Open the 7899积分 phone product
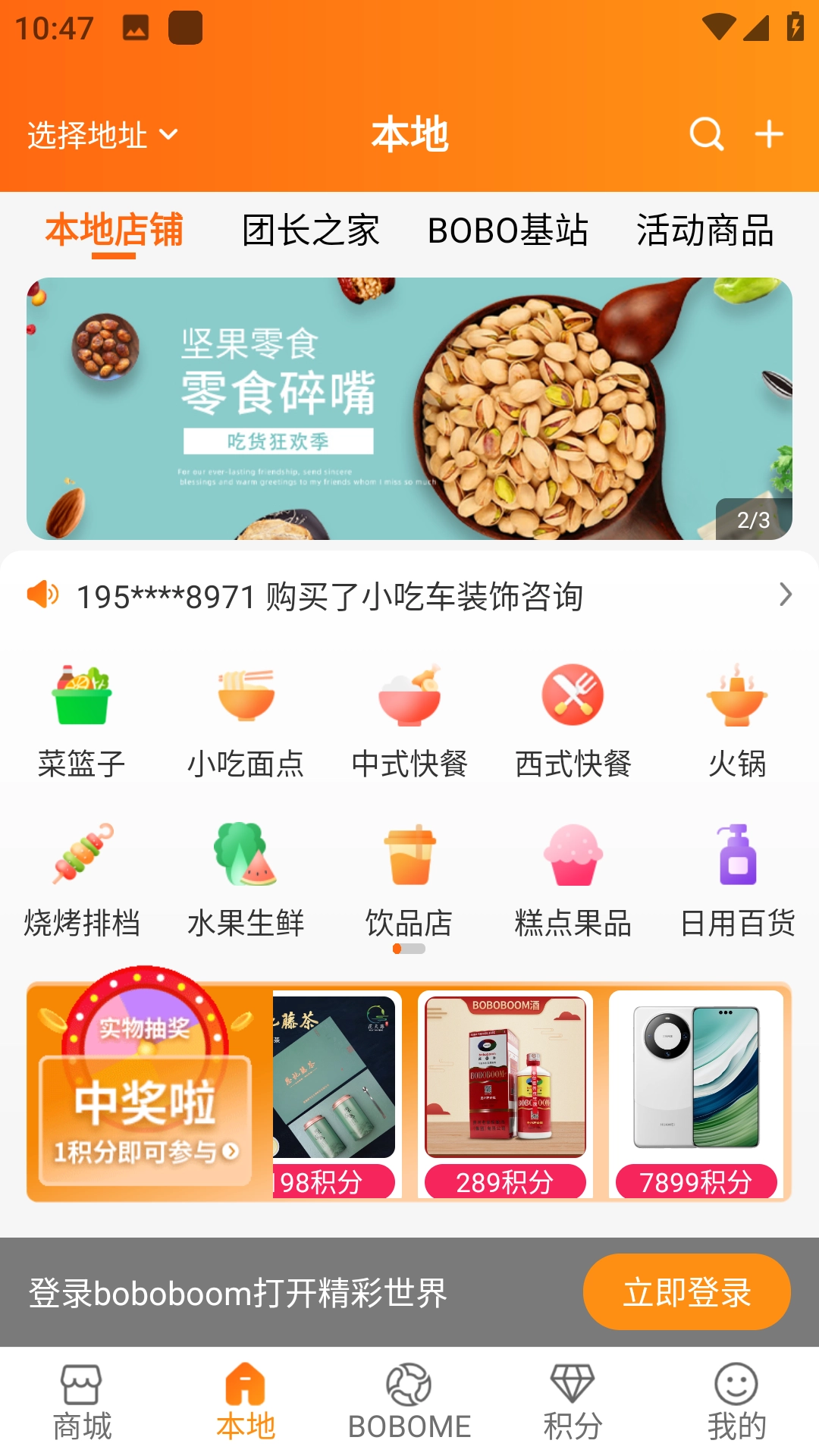Viewport: 819px width, 1456px height. click(x=696, y=1094)
